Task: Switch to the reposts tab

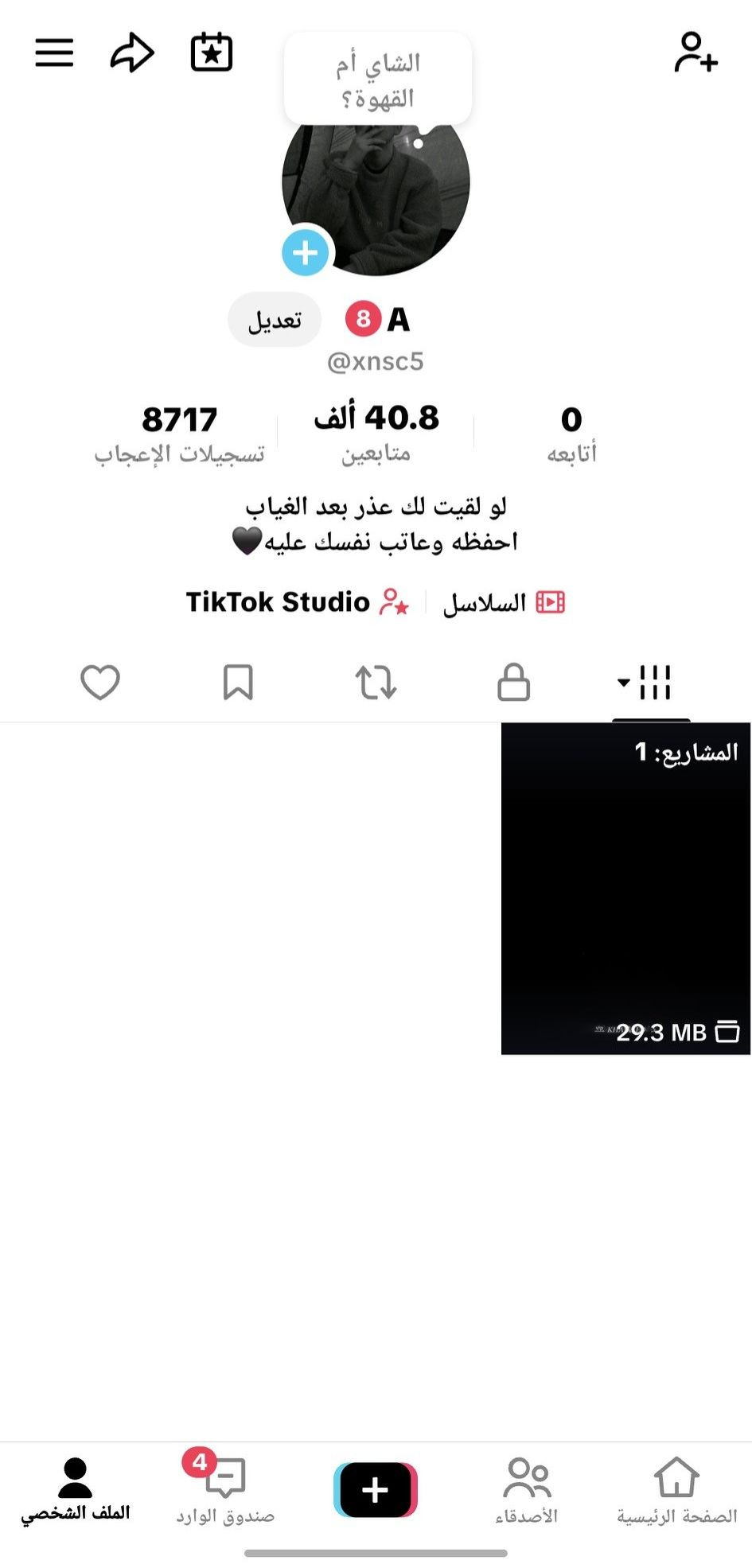Action: pos(376,683)
